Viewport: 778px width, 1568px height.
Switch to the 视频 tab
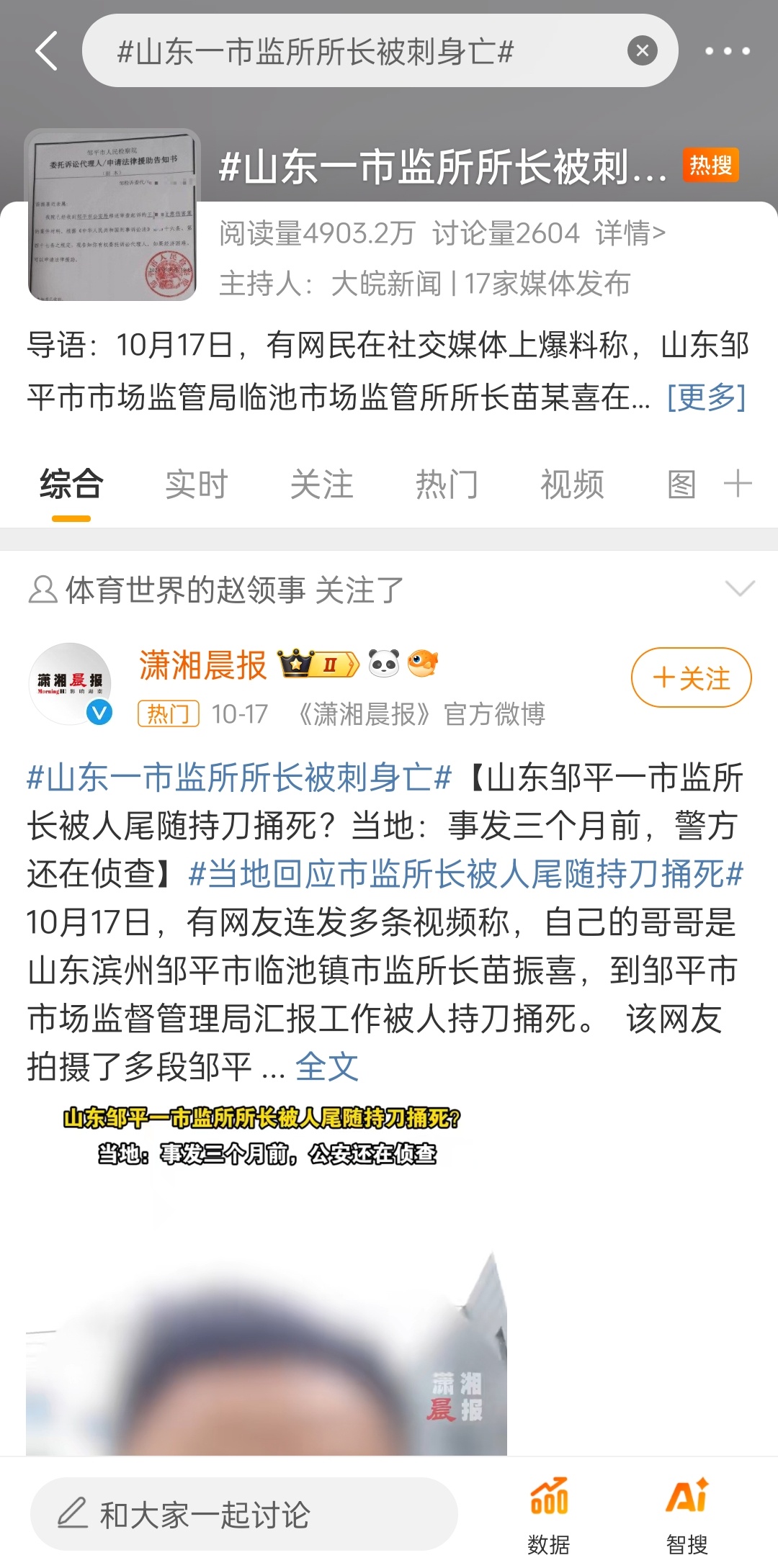pyautogui.click(x=572, y=484)
